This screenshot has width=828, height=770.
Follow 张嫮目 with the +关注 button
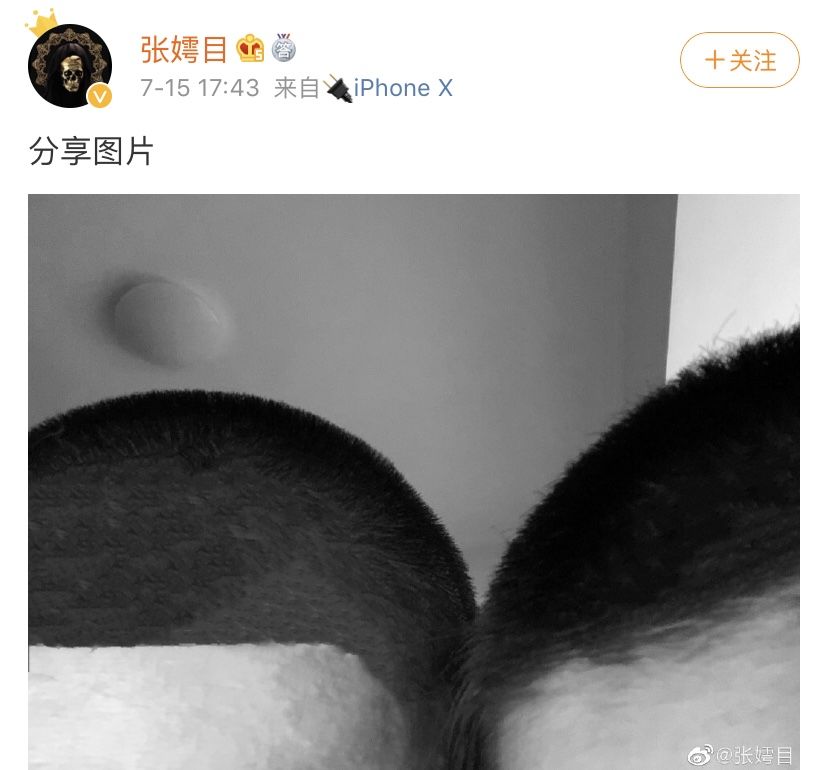pos(739,60)
